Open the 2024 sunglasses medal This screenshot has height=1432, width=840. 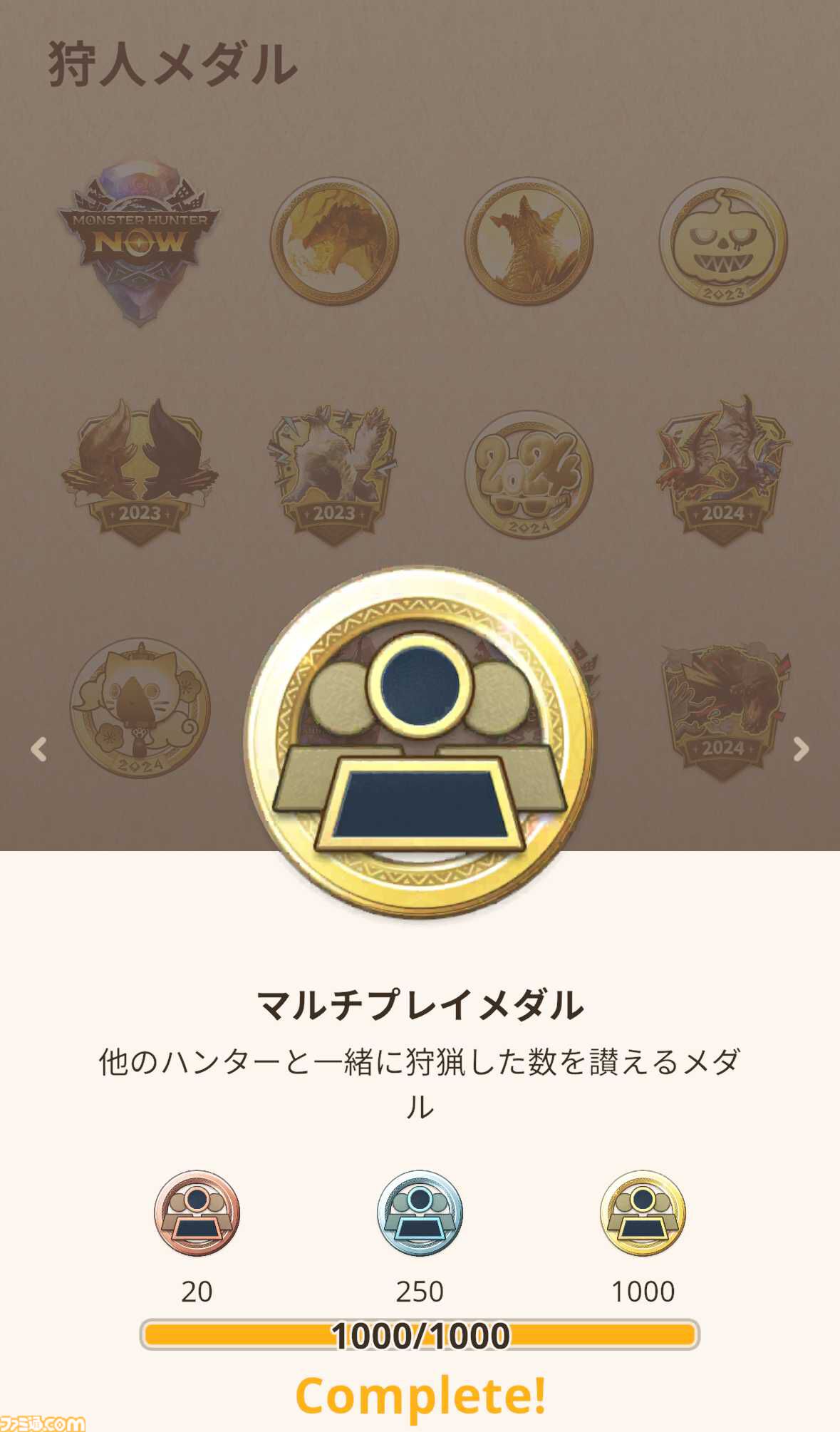coord(529,475)
